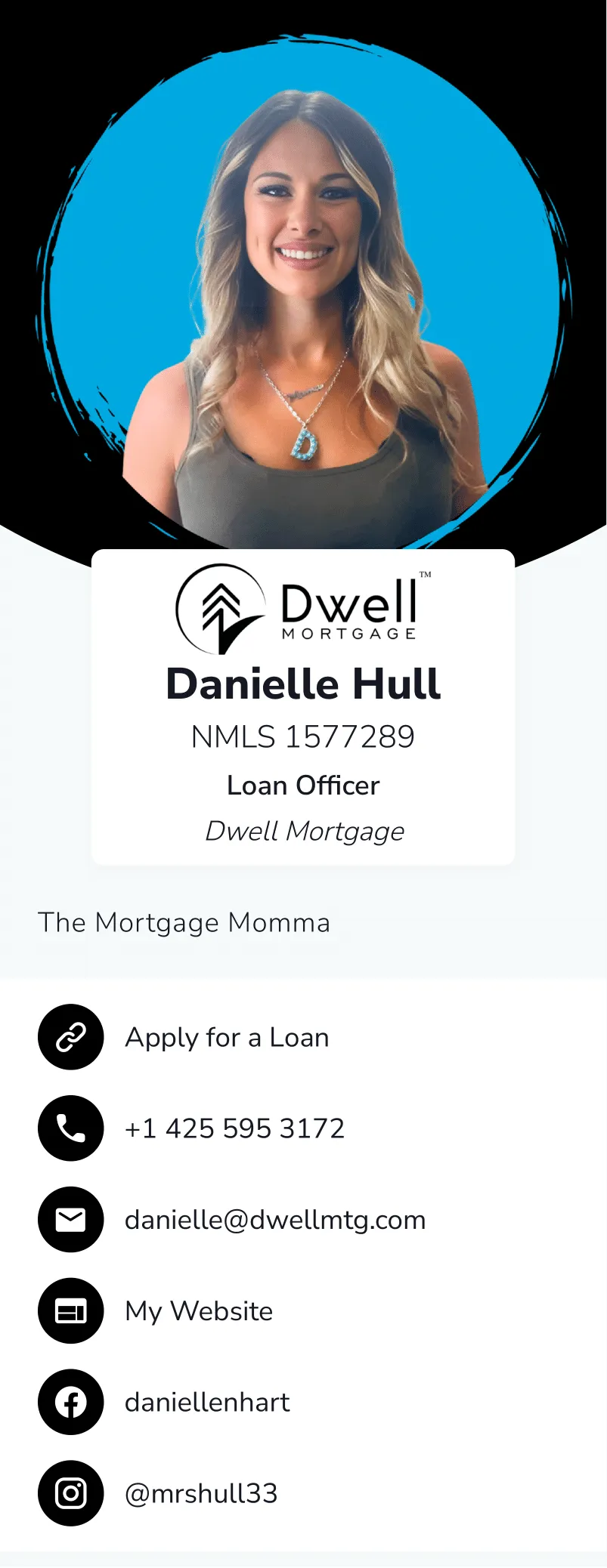Visit the daniellenhart Facebook profile
Screen dimensions: 607x1568
point(207,1403)
